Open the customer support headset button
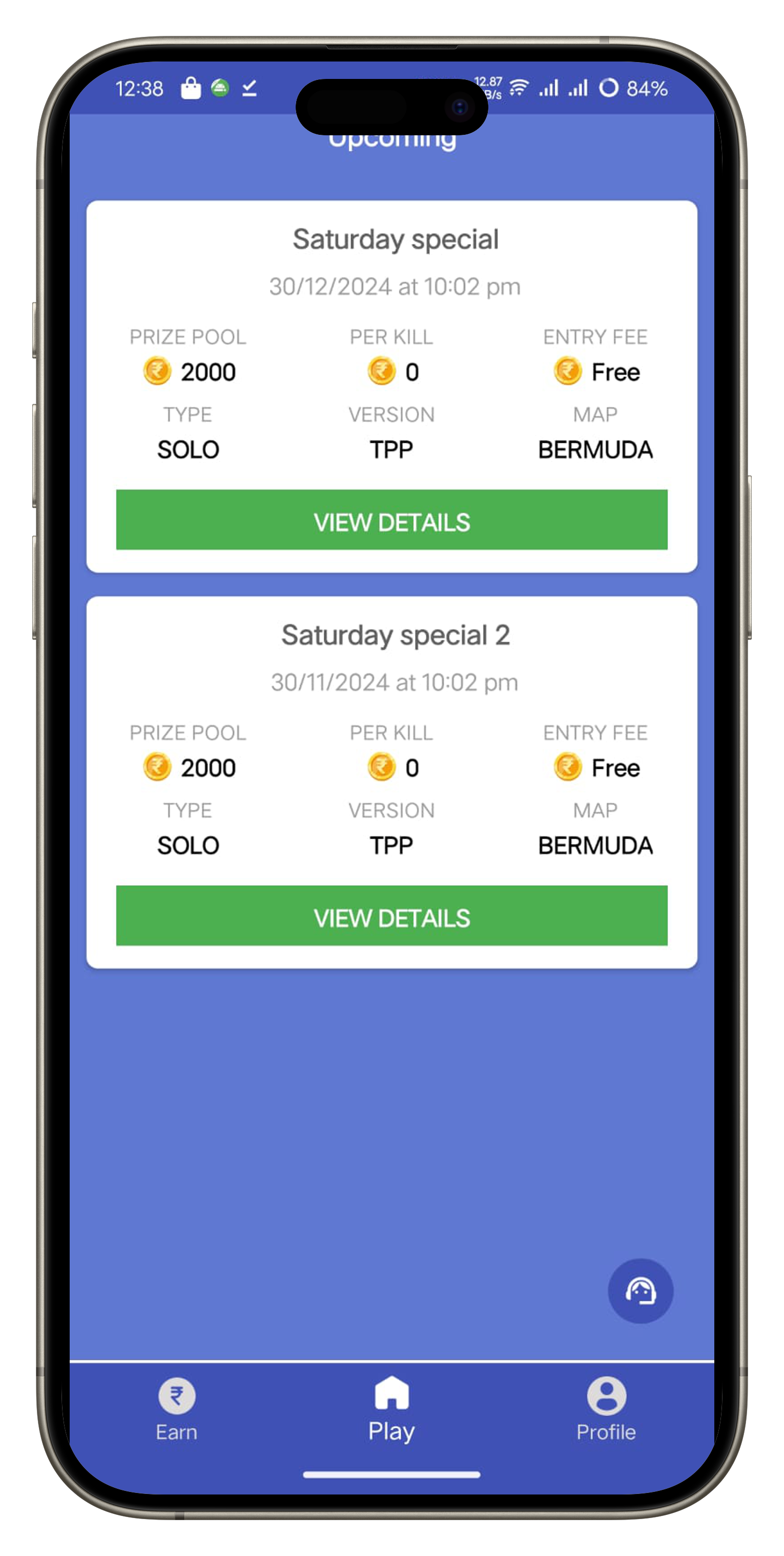 [x=640, y=1291]
